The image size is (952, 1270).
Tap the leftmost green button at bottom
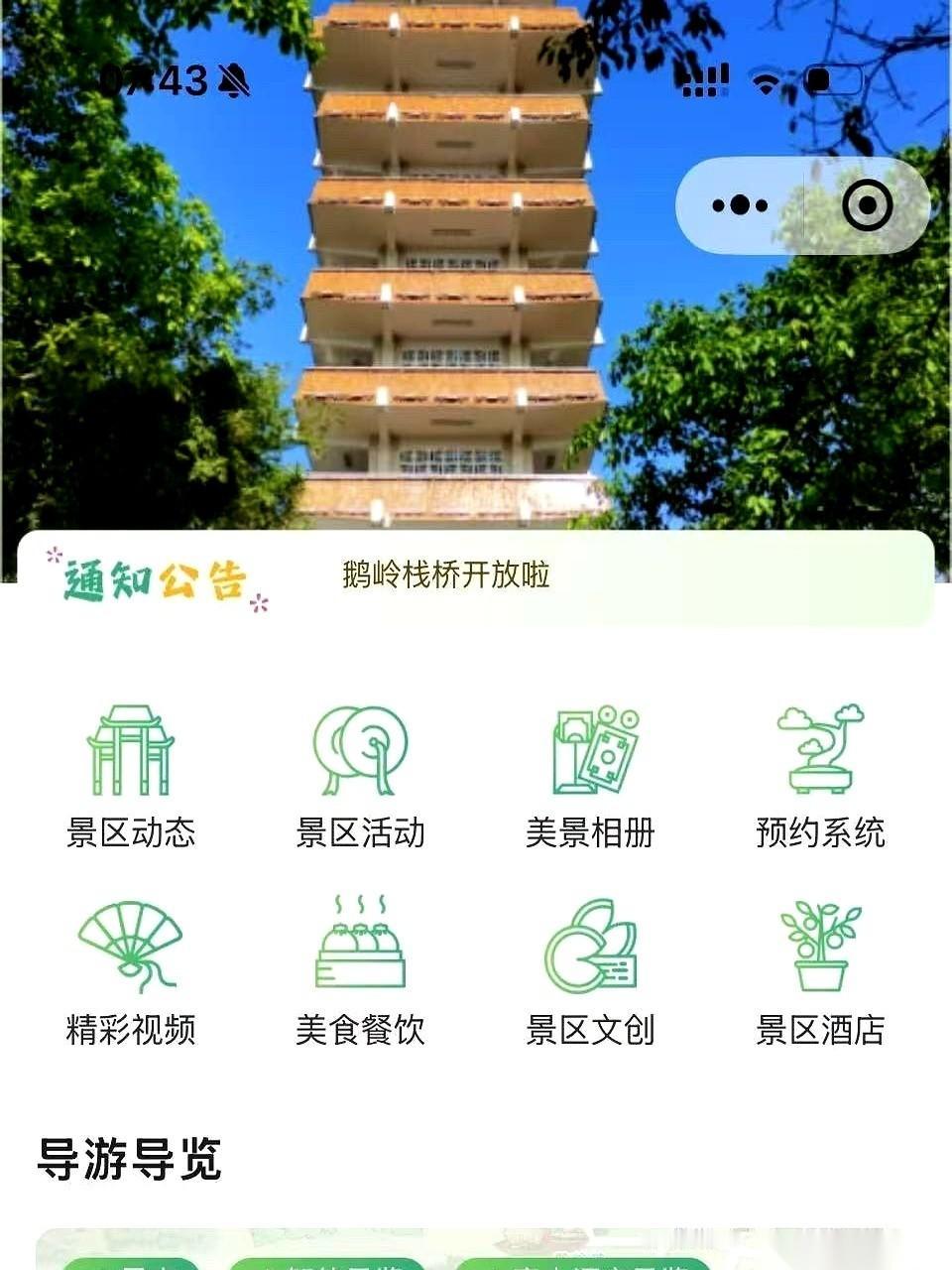(134, 1262)
